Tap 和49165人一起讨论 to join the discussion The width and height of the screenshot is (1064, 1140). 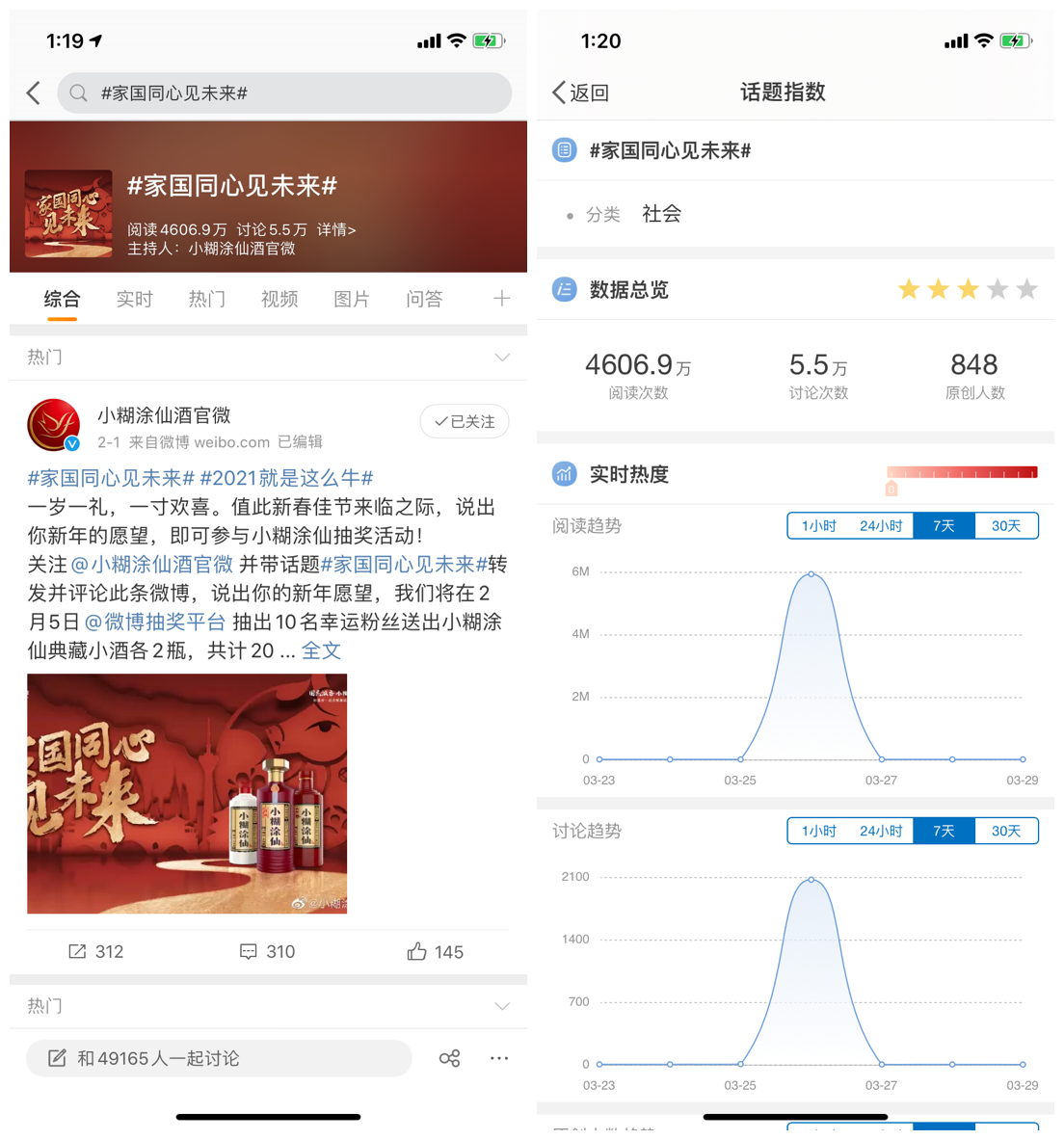point(219,1058)
